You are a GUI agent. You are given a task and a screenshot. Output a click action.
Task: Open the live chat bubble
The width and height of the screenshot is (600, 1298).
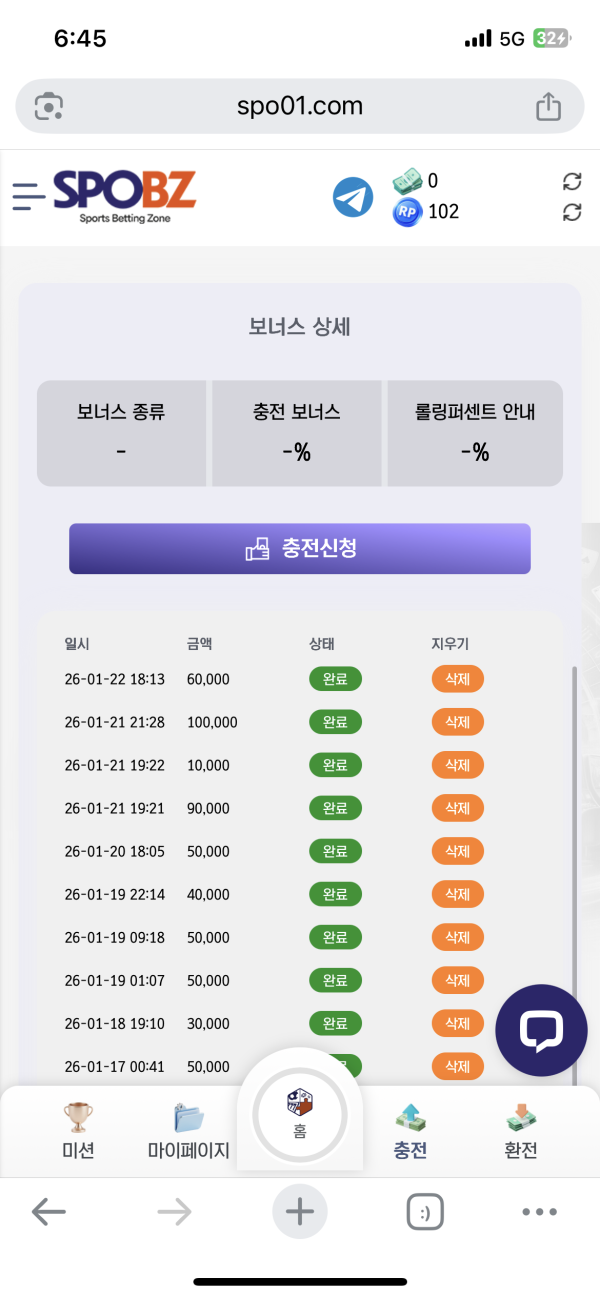click(x=541, y=1030)
